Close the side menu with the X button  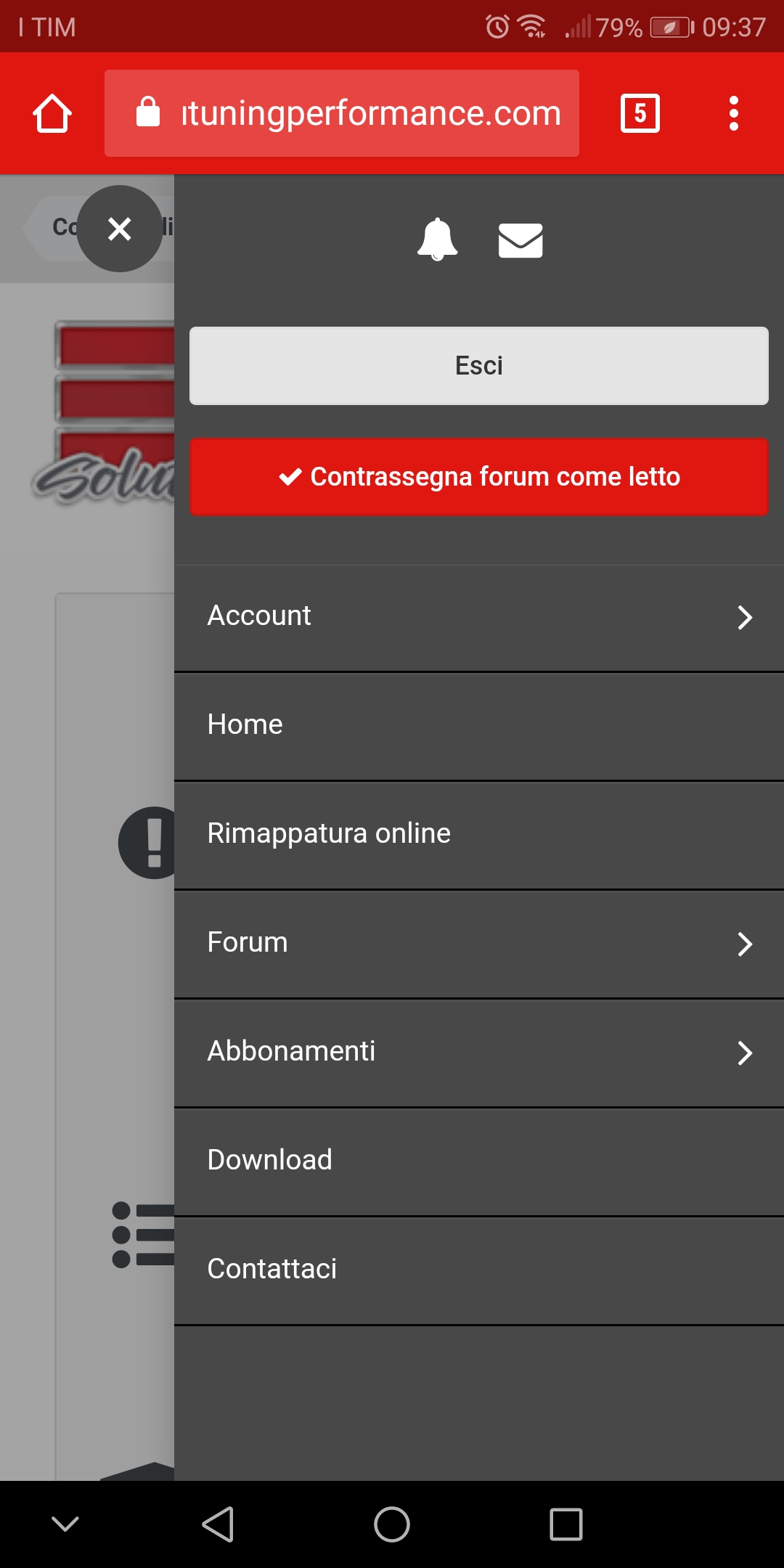(x=120, y=229)
